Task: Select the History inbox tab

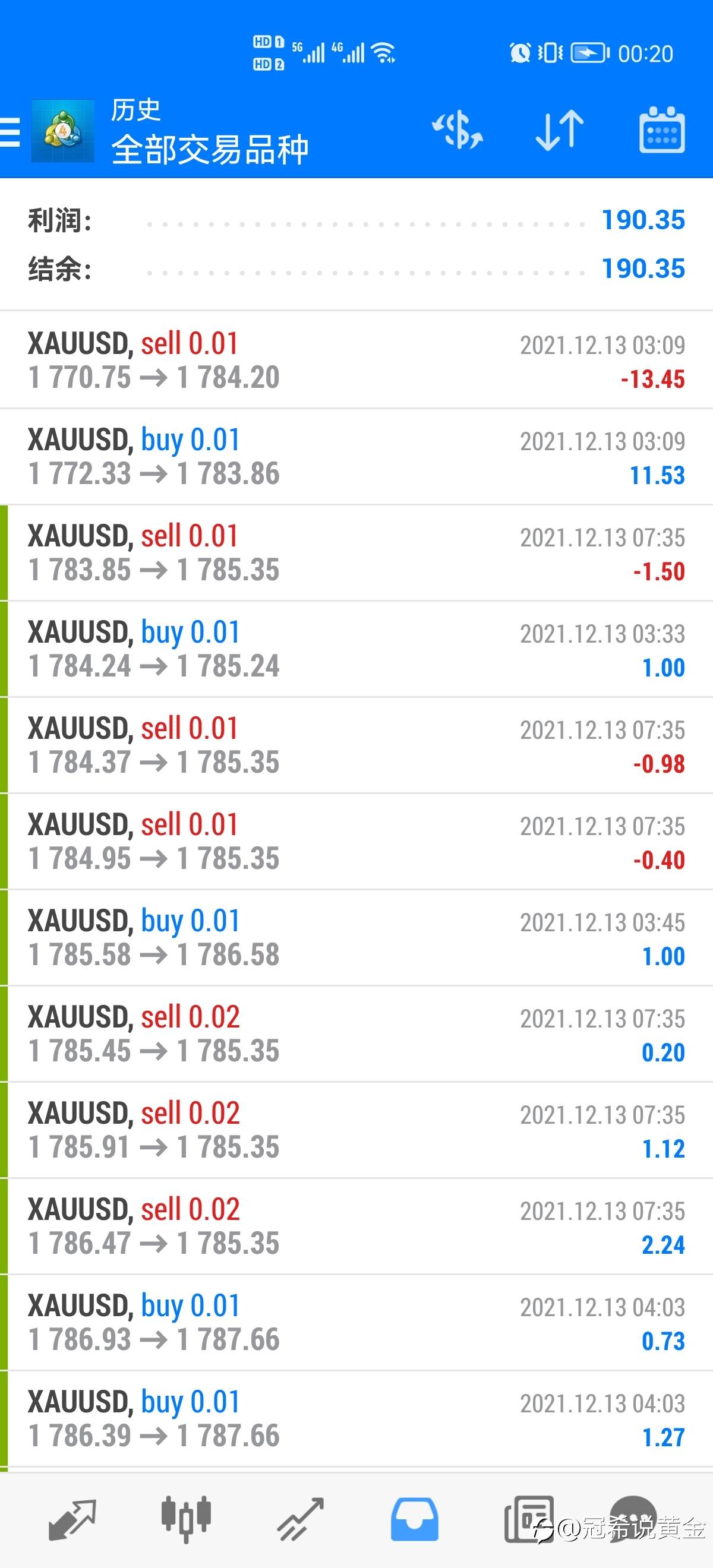Action: click(414, 1520)
